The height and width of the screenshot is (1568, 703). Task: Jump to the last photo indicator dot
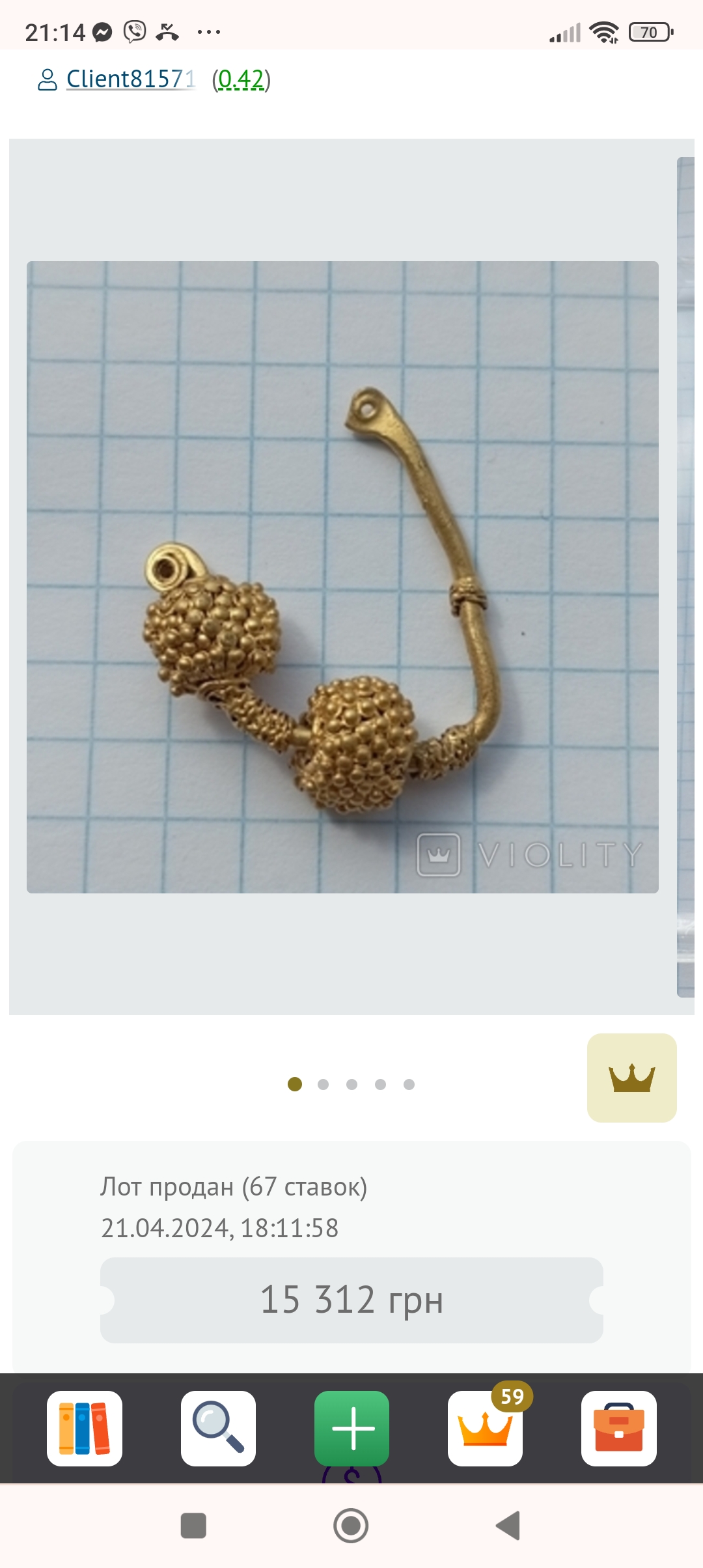409,1084
